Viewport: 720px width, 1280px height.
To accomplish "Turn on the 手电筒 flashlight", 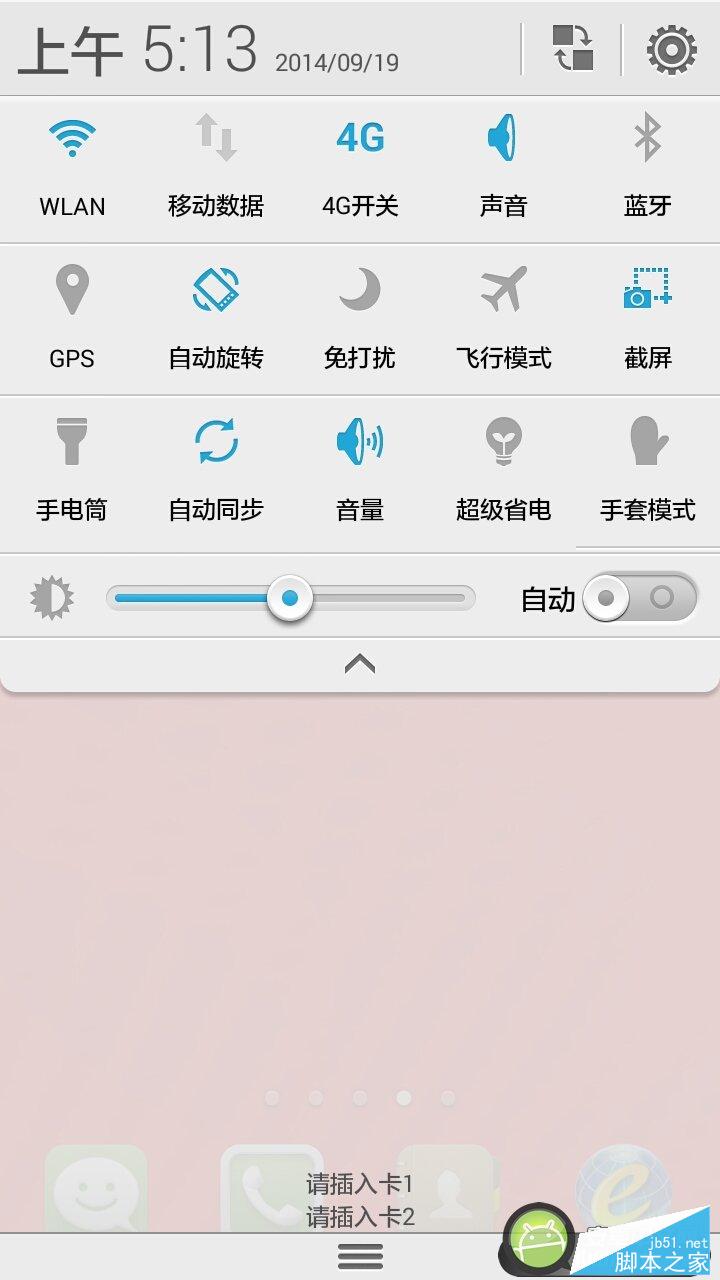I will (x=72, y=470).
